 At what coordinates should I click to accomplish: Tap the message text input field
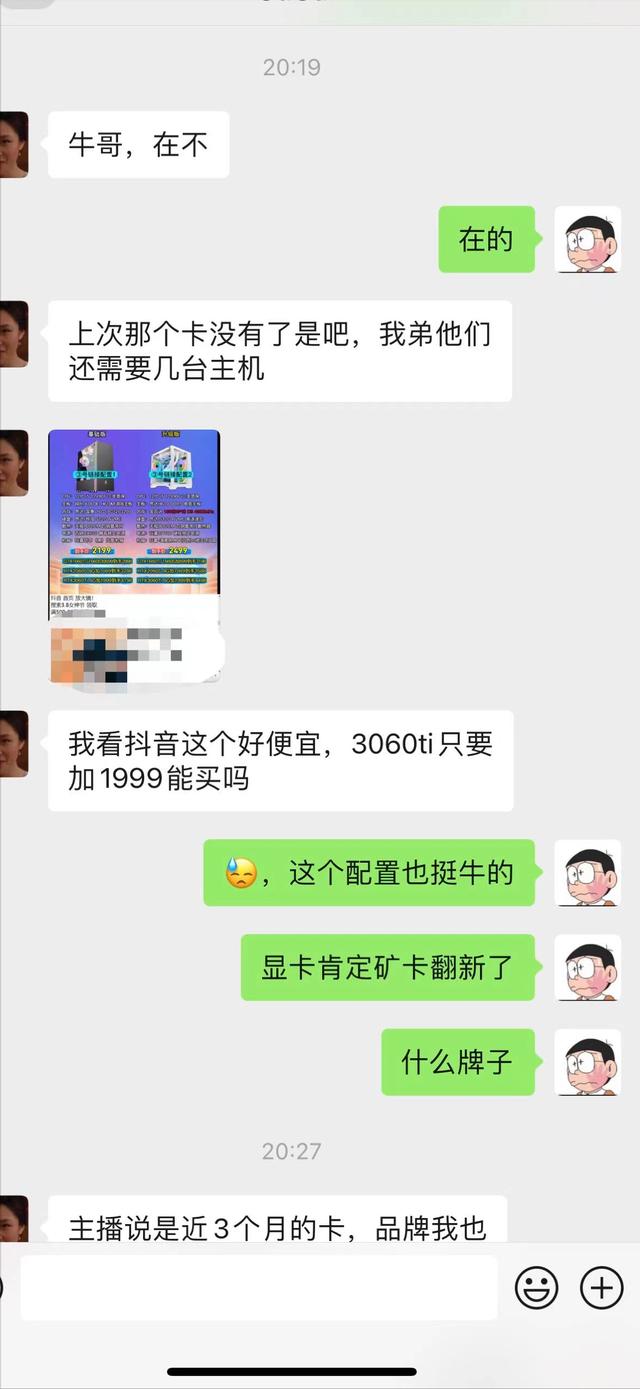[259, 1288]
